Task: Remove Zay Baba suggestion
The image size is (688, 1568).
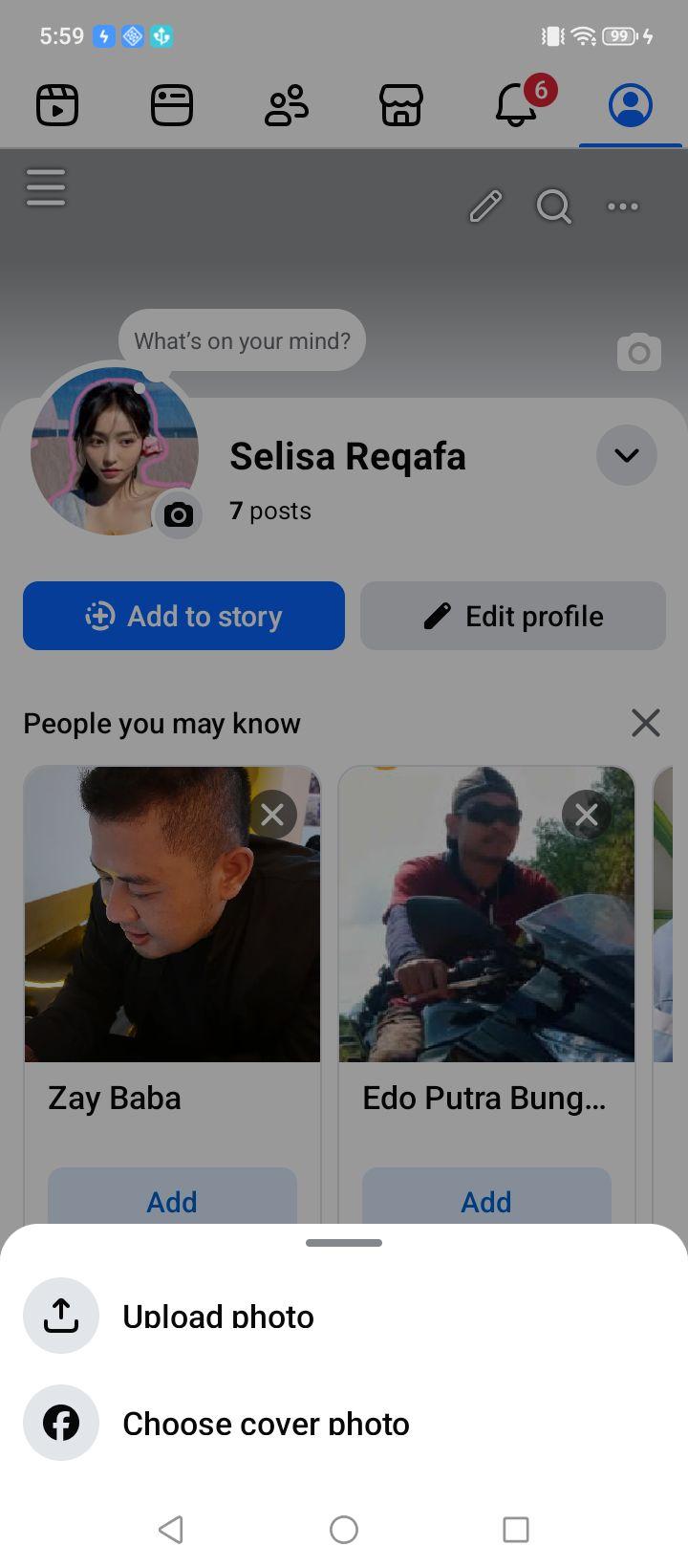Action: [x=272, y=815]
